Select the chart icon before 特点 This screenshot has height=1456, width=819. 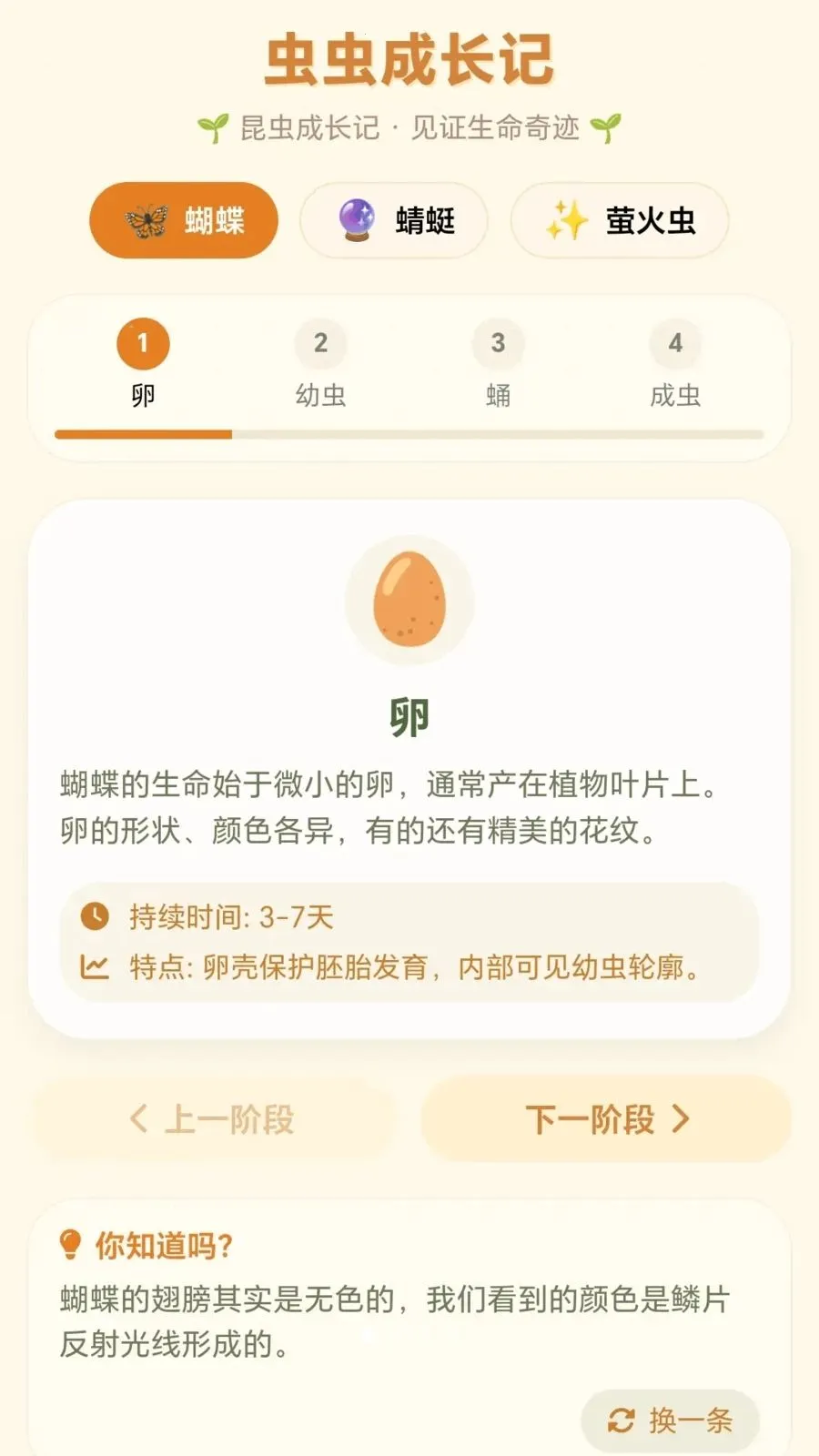(96, 967)
